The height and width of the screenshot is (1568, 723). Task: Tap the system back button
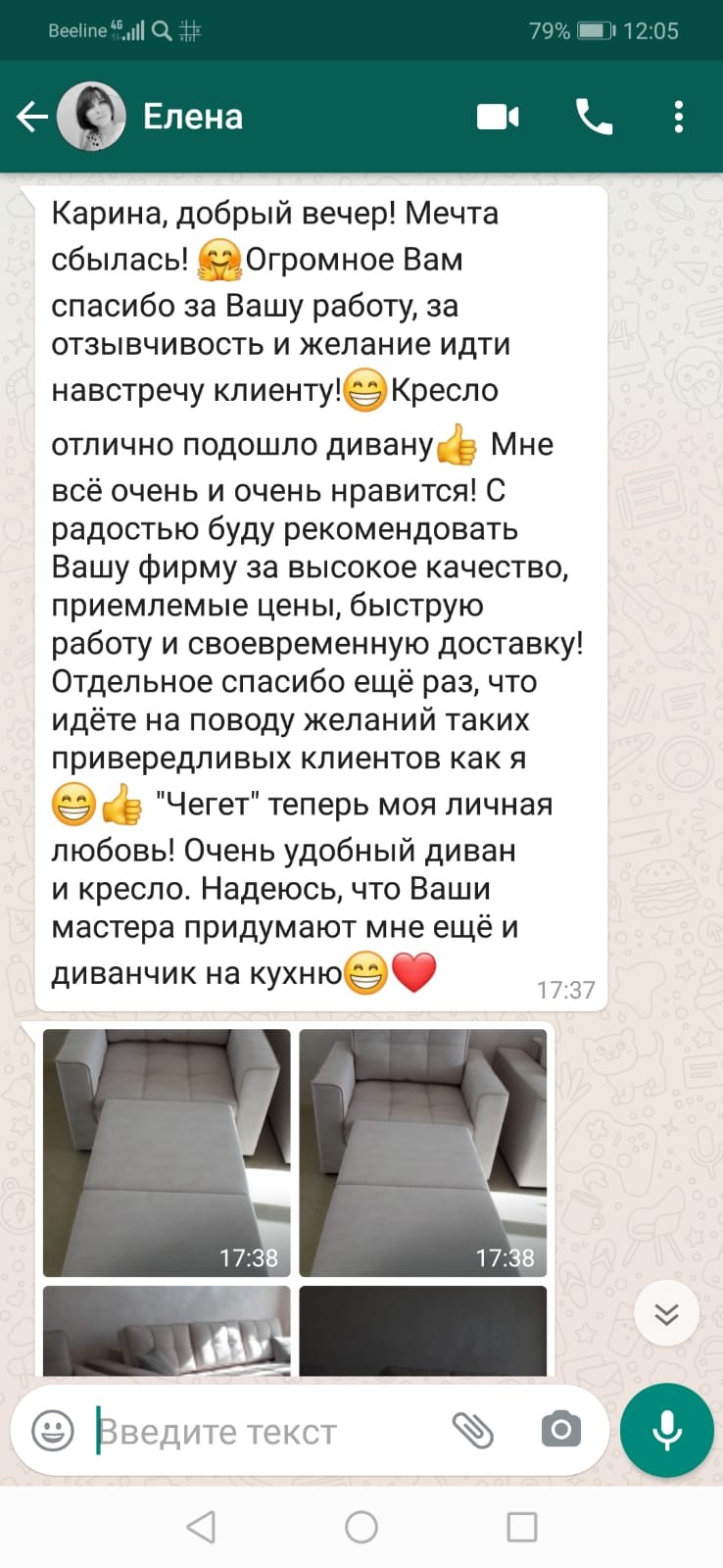[201, 1527]
